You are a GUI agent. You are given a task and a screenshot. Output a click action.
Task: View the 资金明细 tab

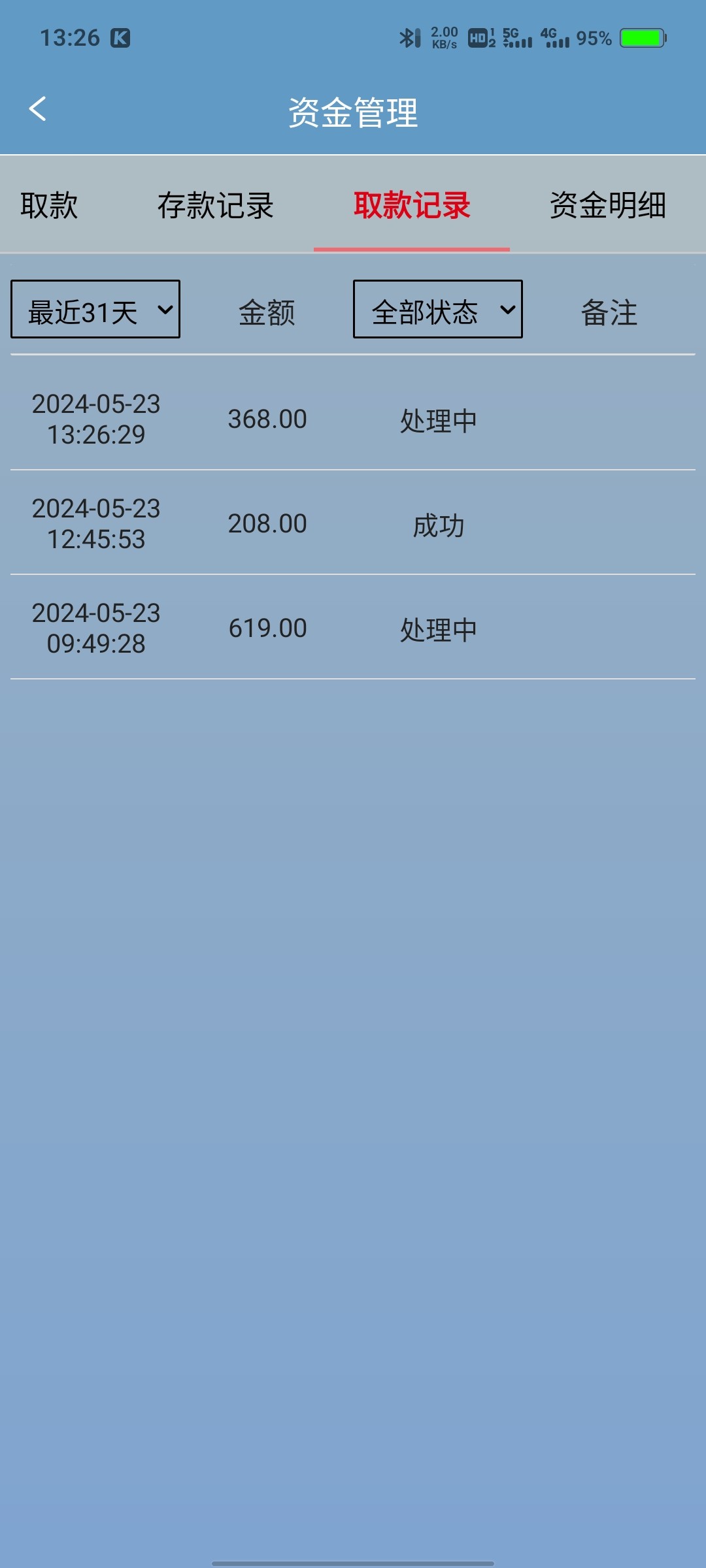[x=607, y=205]
